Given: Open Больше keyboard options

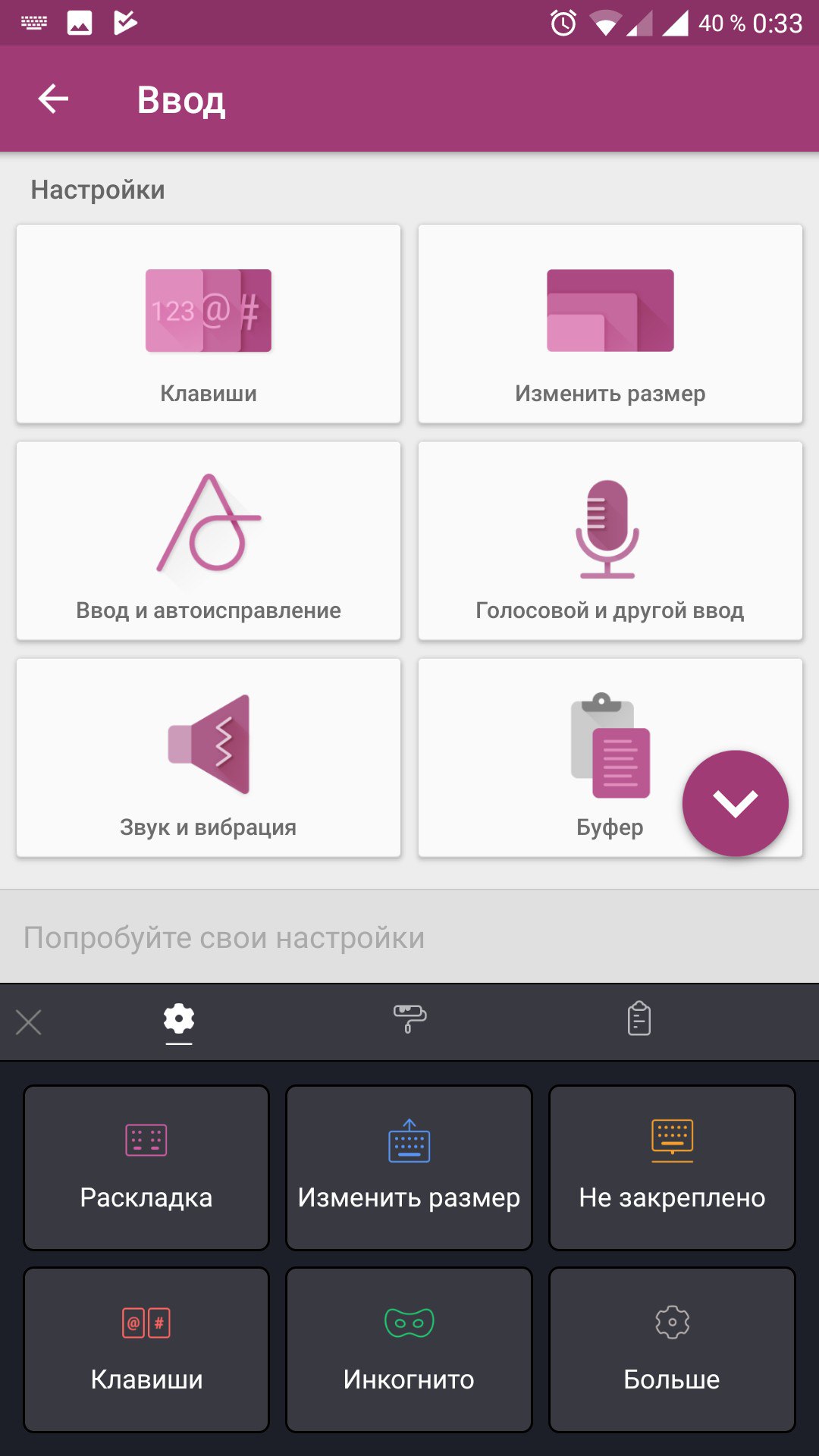Looking at the screenshot, I should coord(672,1350).
